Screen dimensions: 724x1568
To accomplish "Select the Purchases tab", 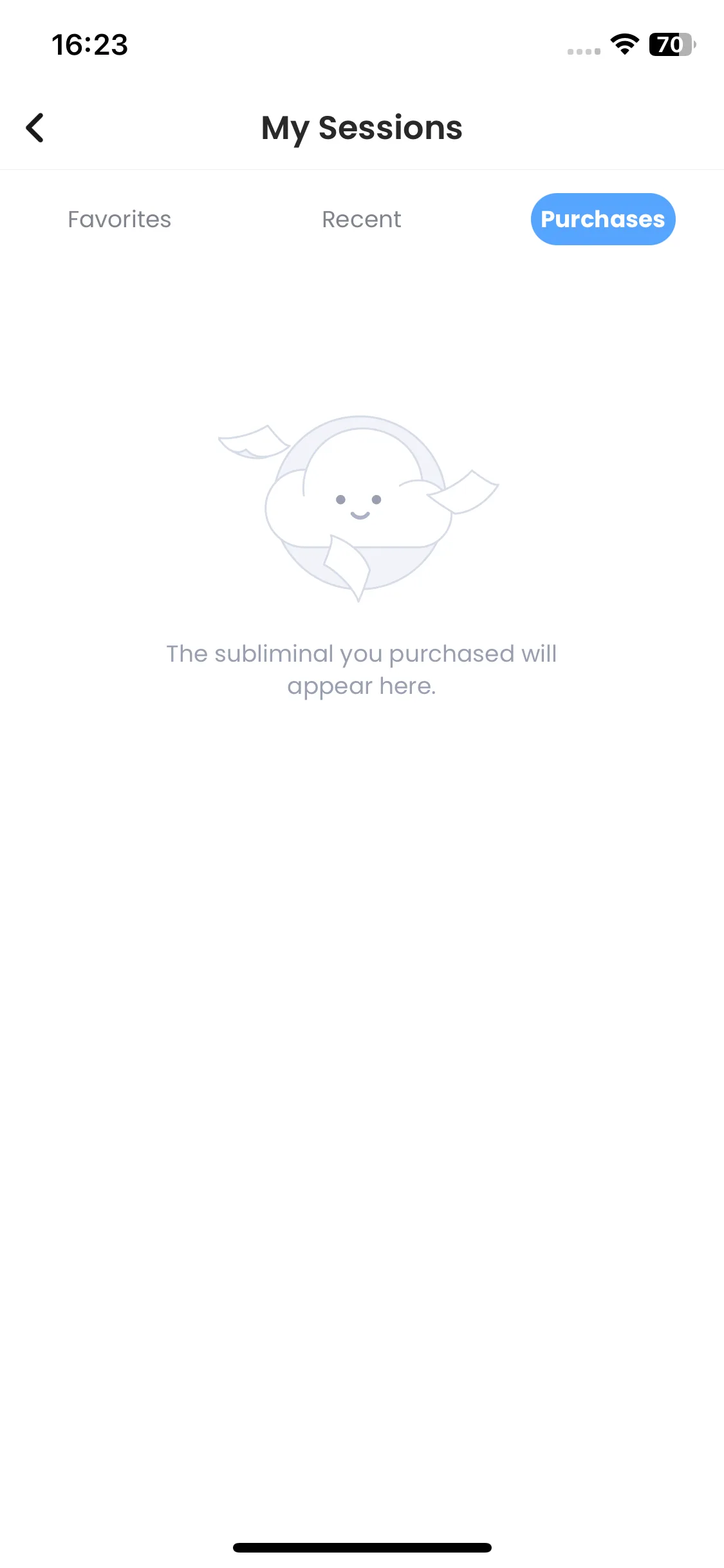I will [602, 219].
